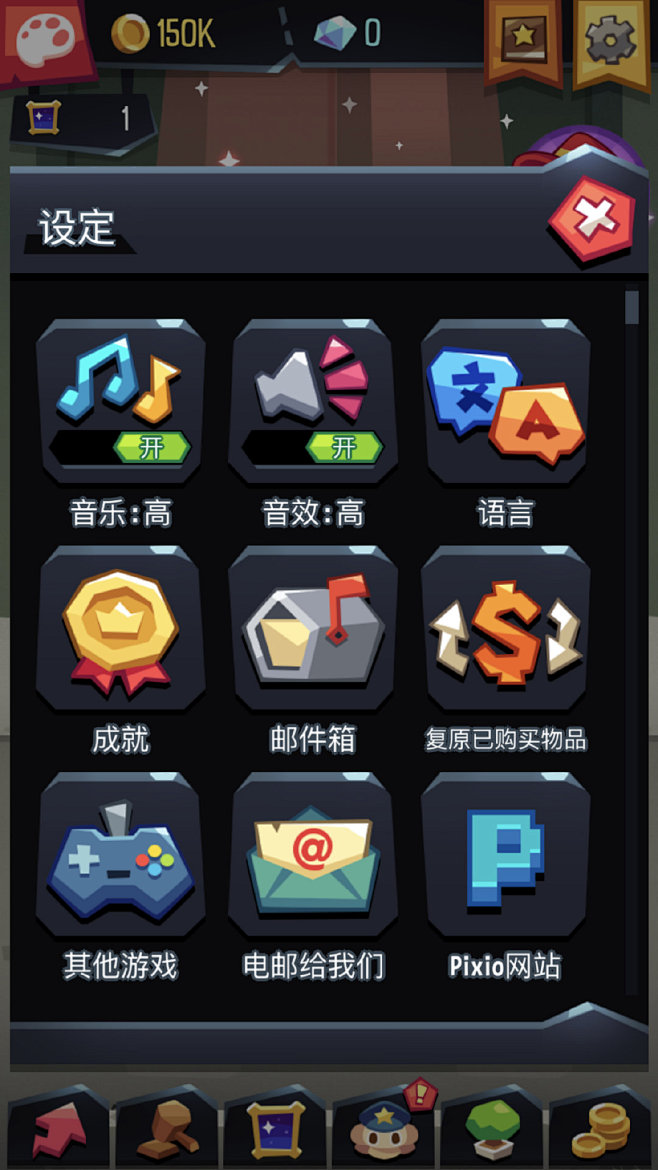Switch to the red arrow upgrade tab

[x=60, y=1131]
